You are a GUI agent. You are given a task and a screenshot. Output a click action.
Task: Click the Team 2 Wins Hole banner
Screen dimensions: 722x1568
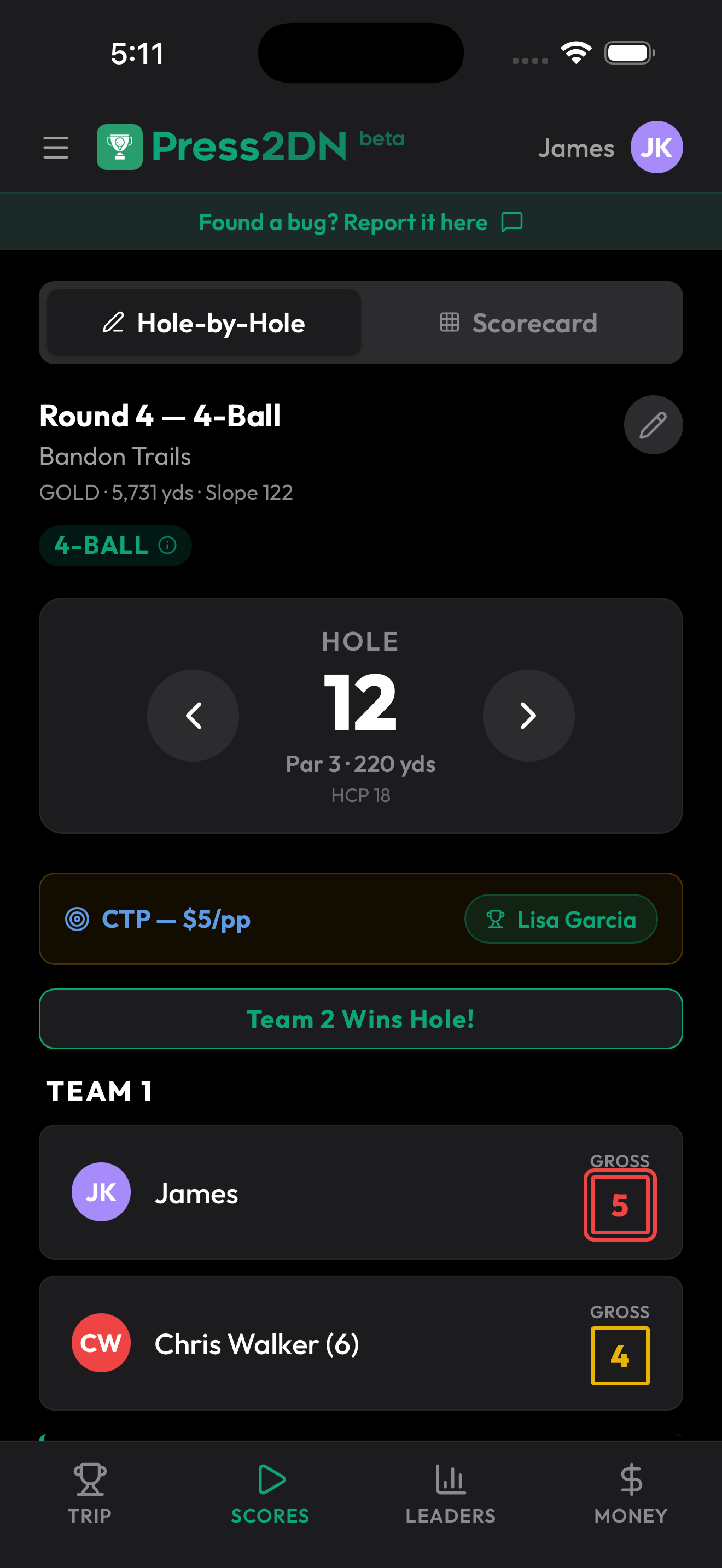[x=361, y=1019]
